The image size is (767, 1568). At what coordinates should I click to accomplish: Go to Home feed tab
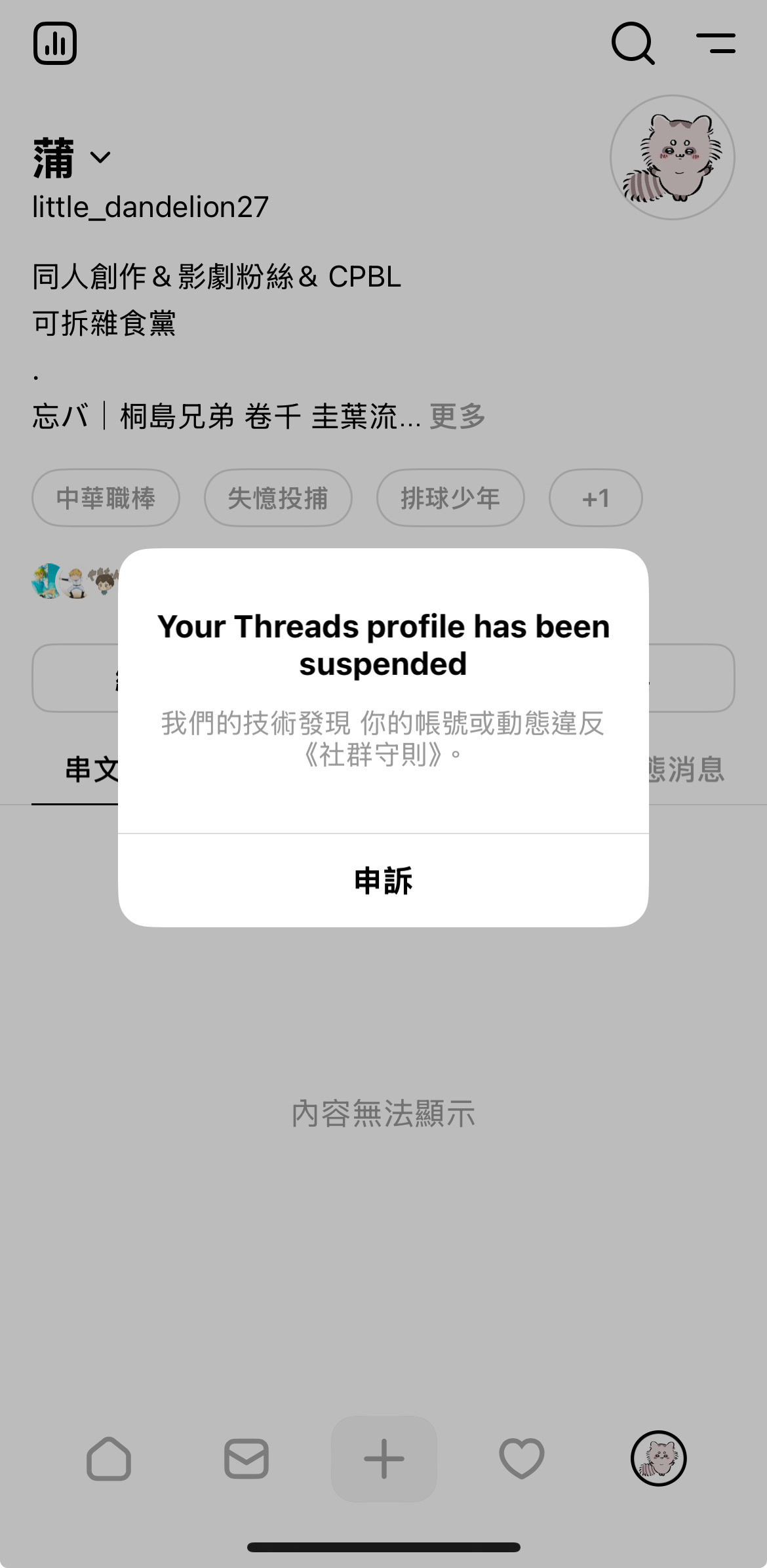tap(109, 1458)
